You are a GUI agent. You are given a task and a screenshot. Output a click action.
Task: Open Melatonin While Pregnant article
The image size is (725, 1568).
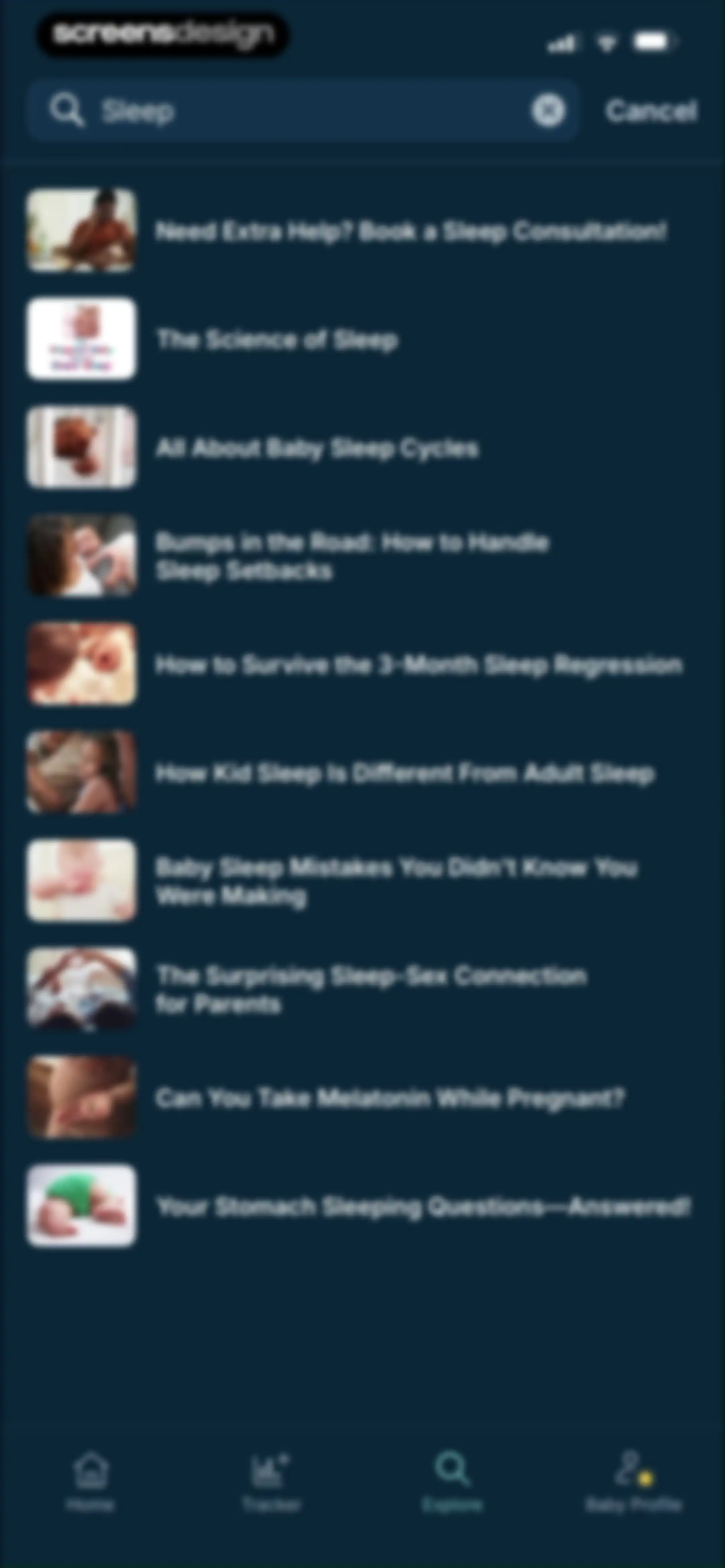362,1098
